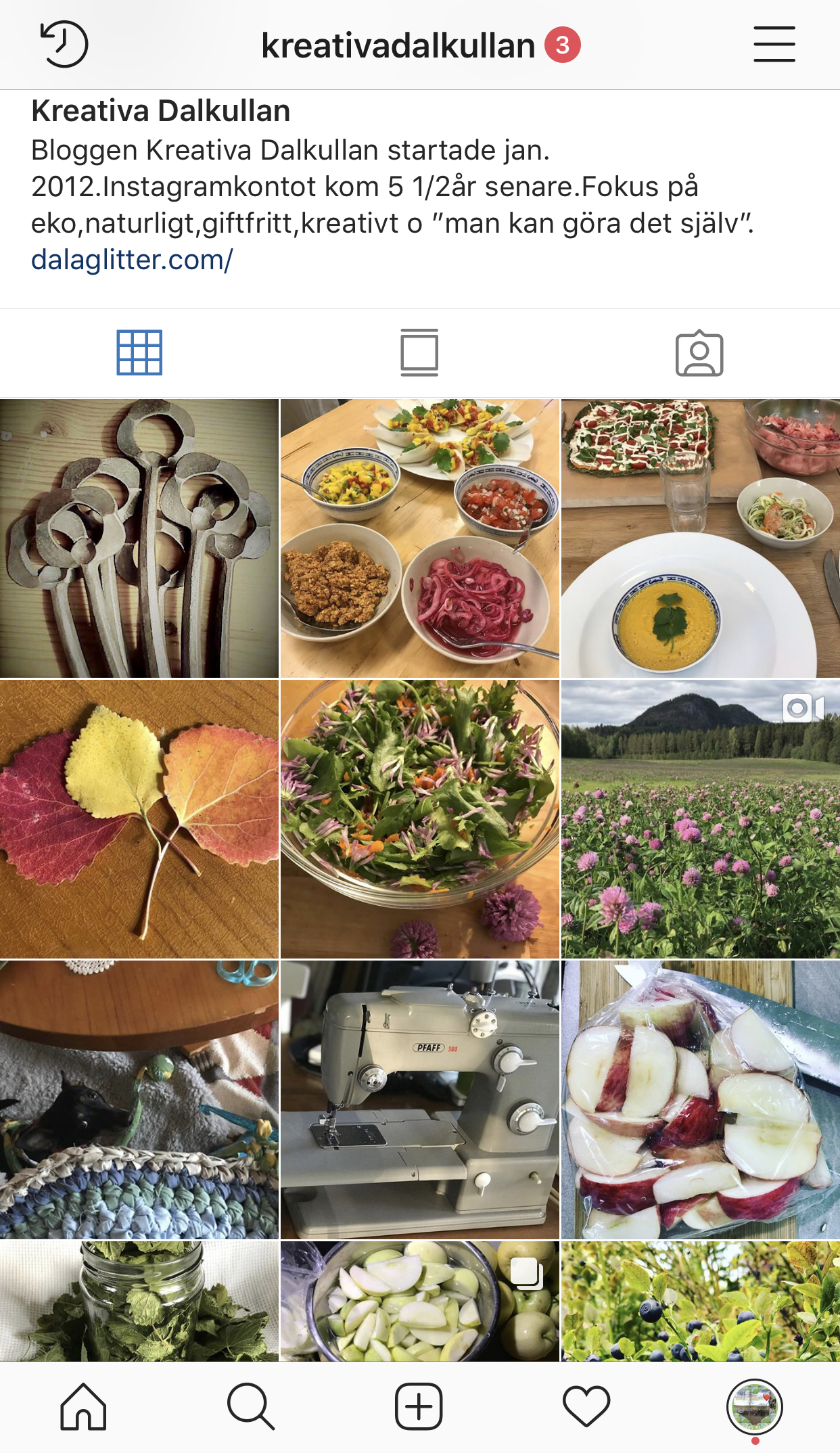
Task: Open the Pfaff sewing machine post
Action: [419, 1100]
